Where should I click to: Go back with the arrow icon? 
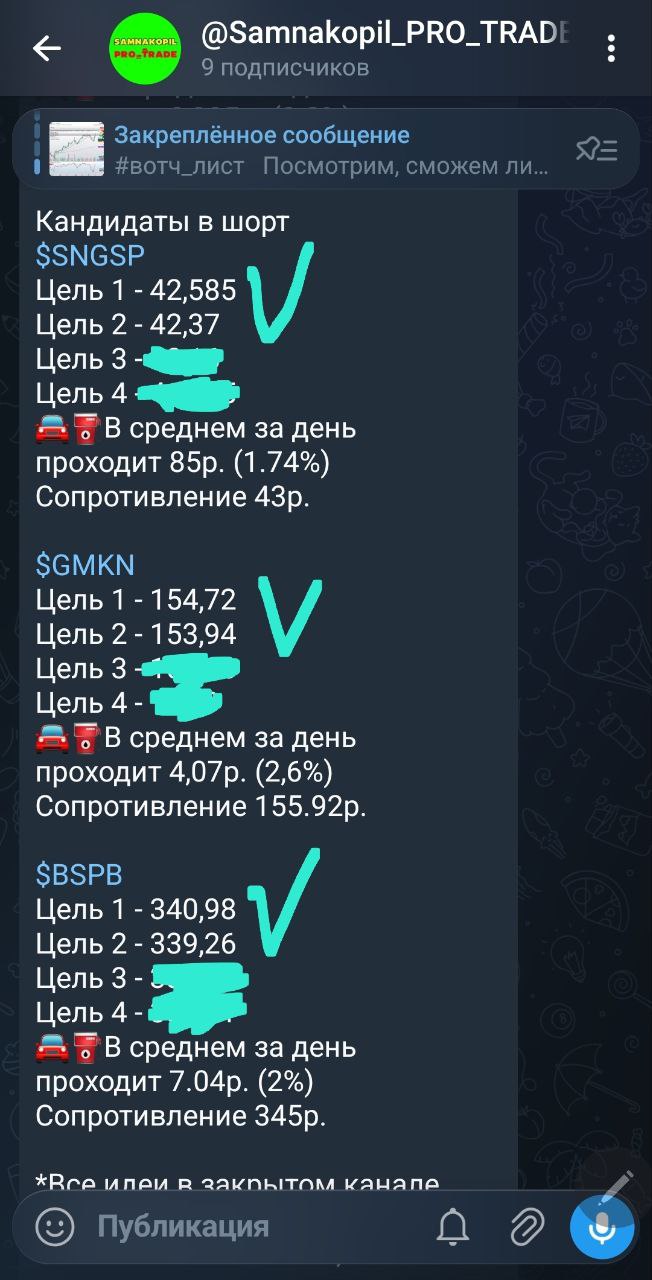tap(47, 48)
